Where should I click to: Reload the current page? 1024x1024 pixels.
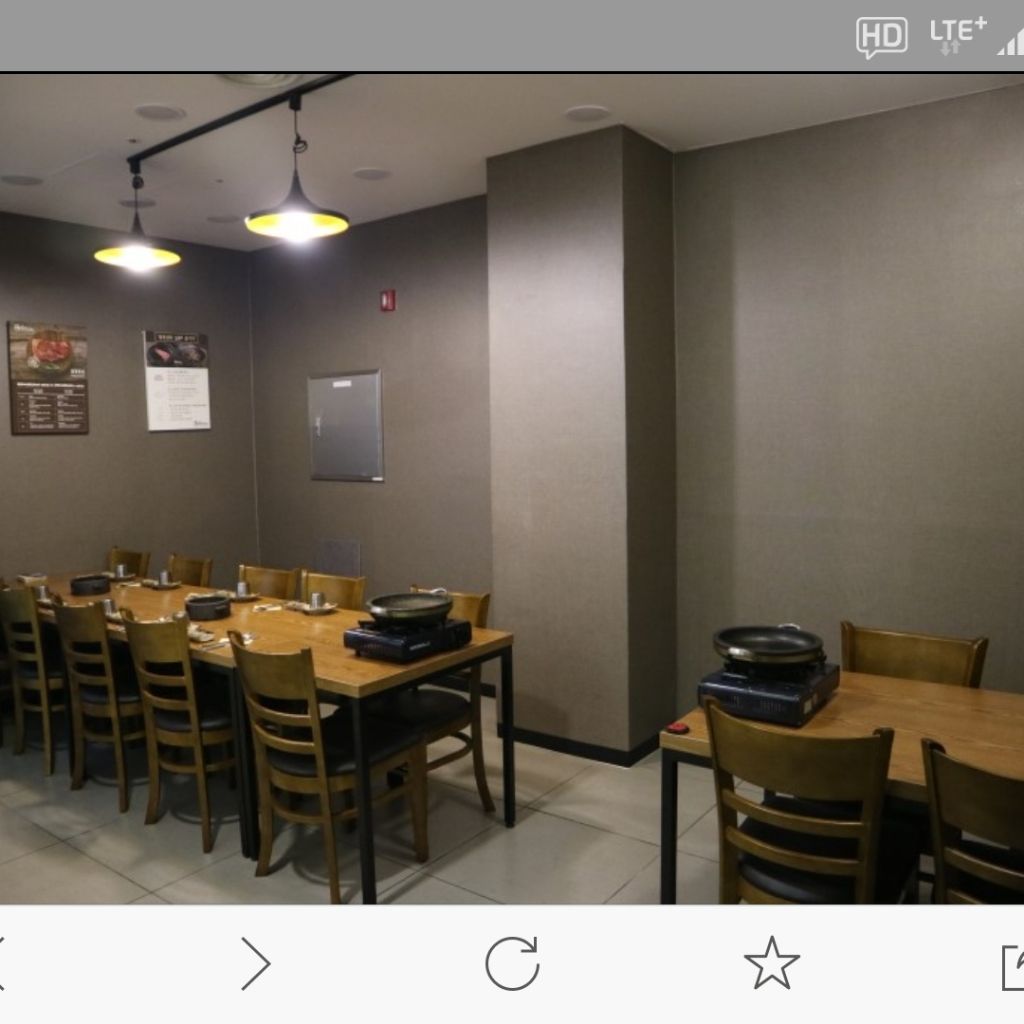(512, 963)
